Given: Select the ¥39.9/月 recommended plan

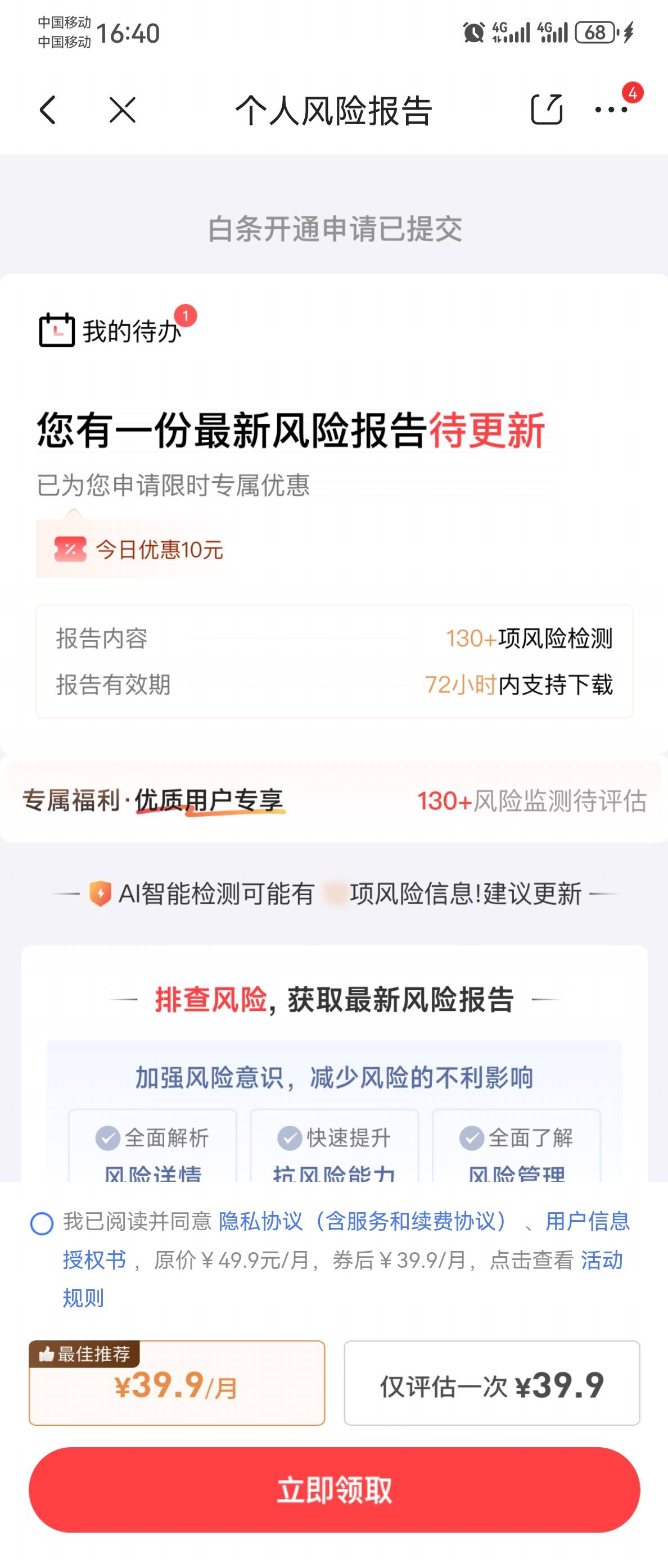Looking at the screenshot, I should click(x=177, y=1383).
